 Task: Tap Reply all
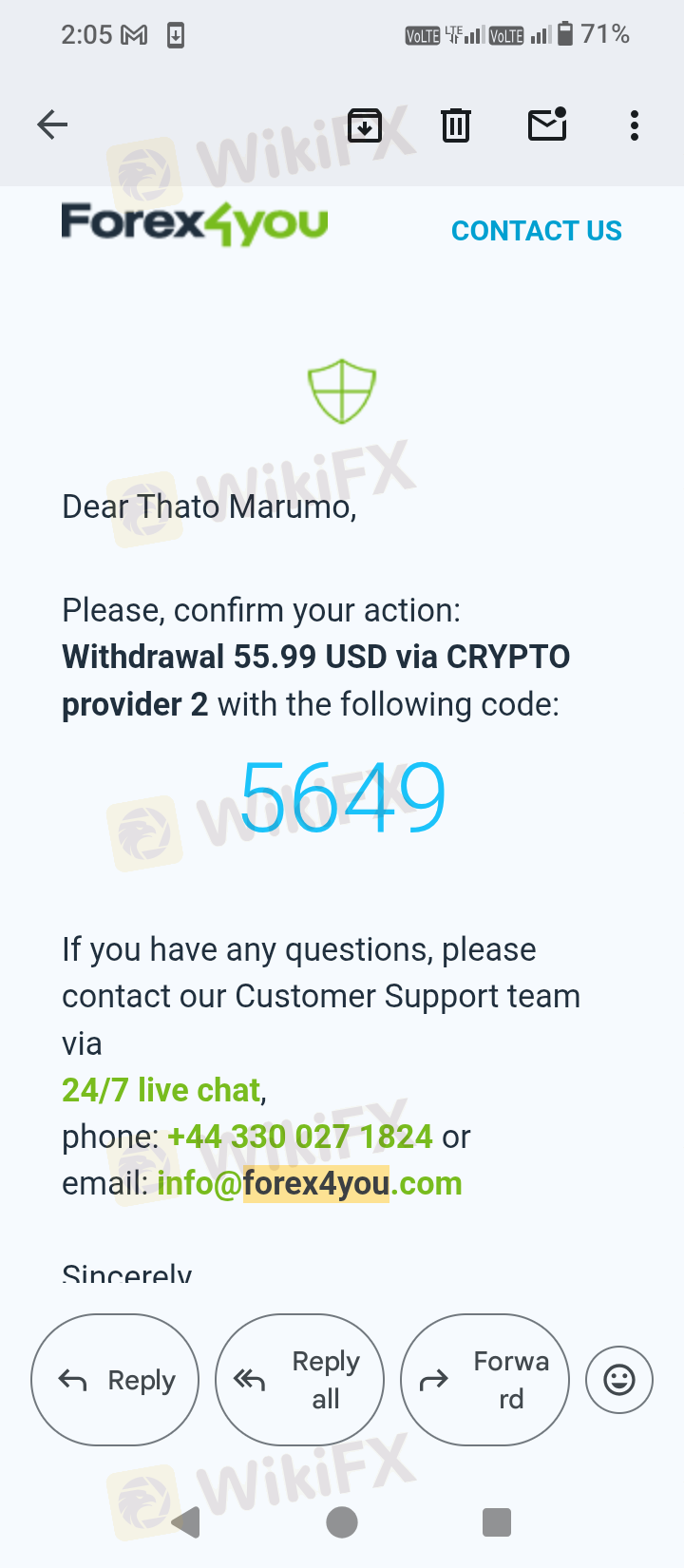point(300,1380)
